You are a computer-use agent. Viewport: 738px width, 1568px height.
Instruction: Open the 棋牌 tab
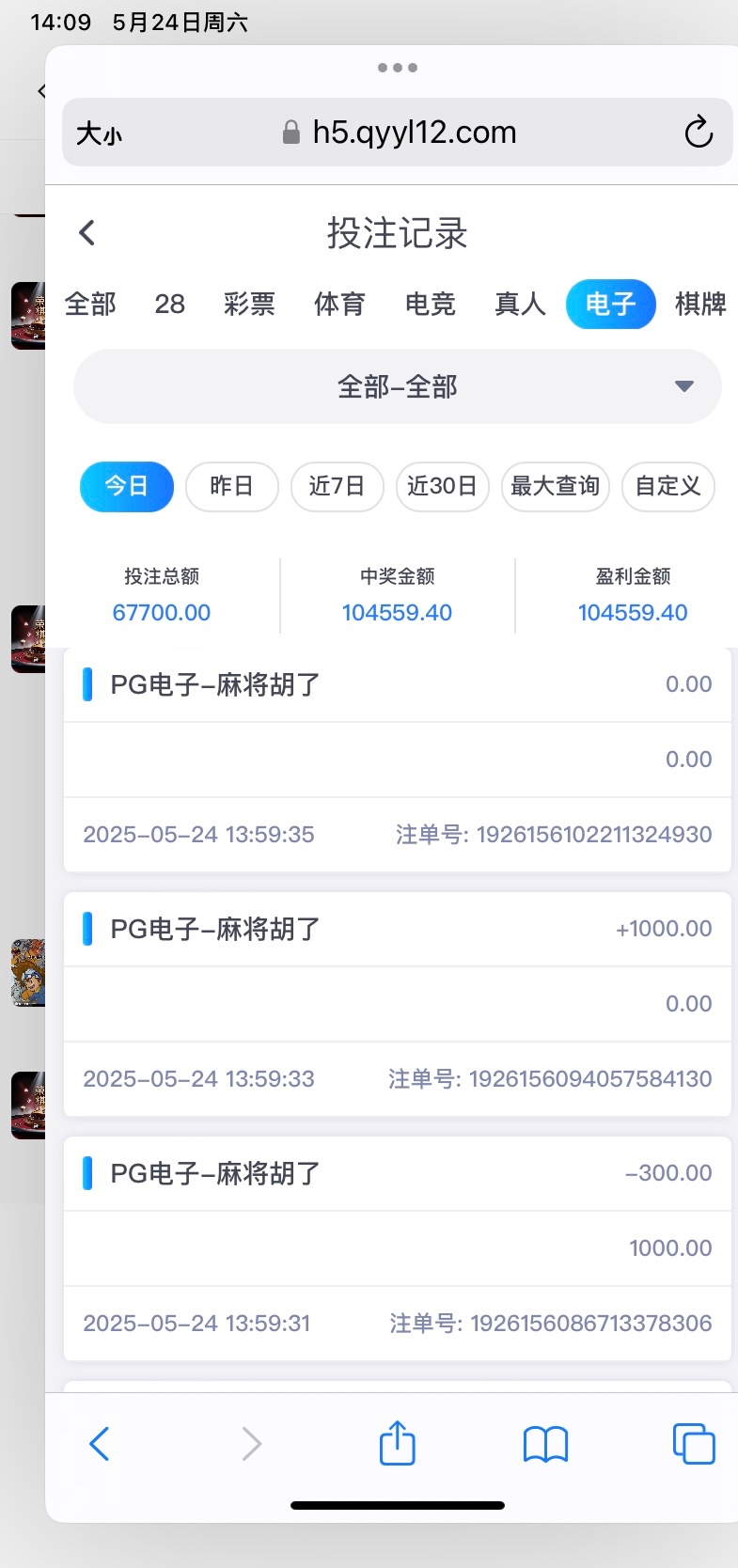(700, 304)
